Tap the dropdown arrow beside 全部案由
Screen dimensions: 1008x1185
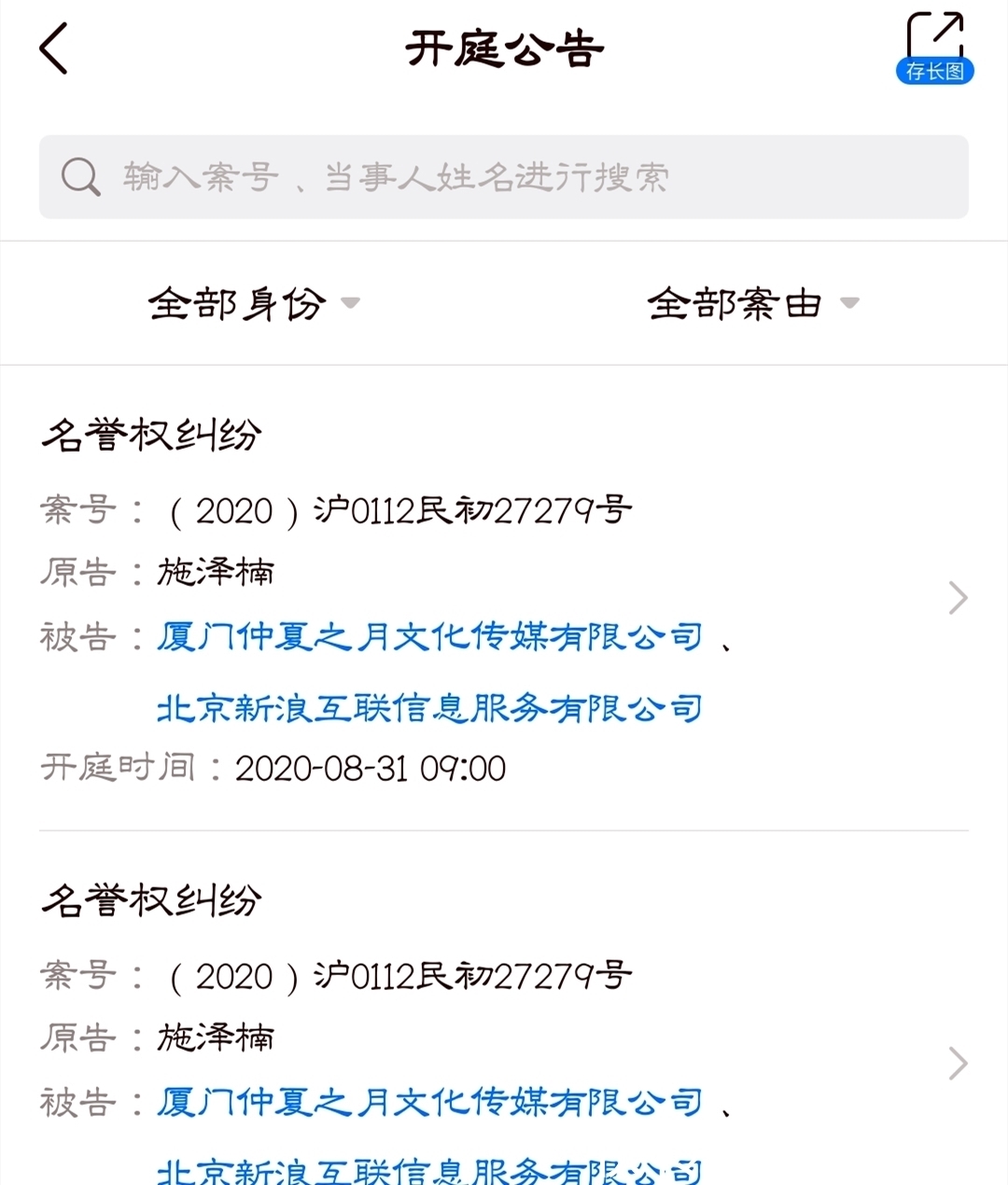click(848, 303)
